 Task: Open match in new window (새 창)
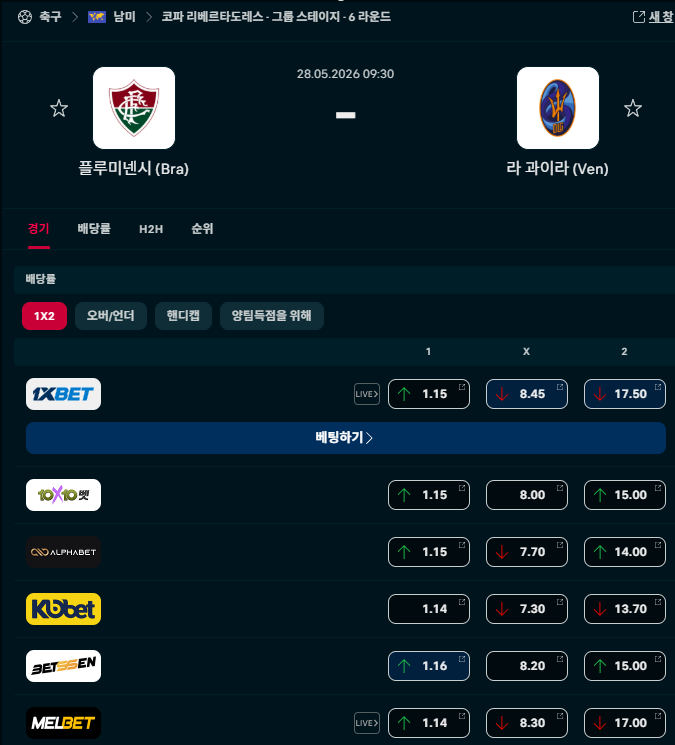(x=653, y=17)
